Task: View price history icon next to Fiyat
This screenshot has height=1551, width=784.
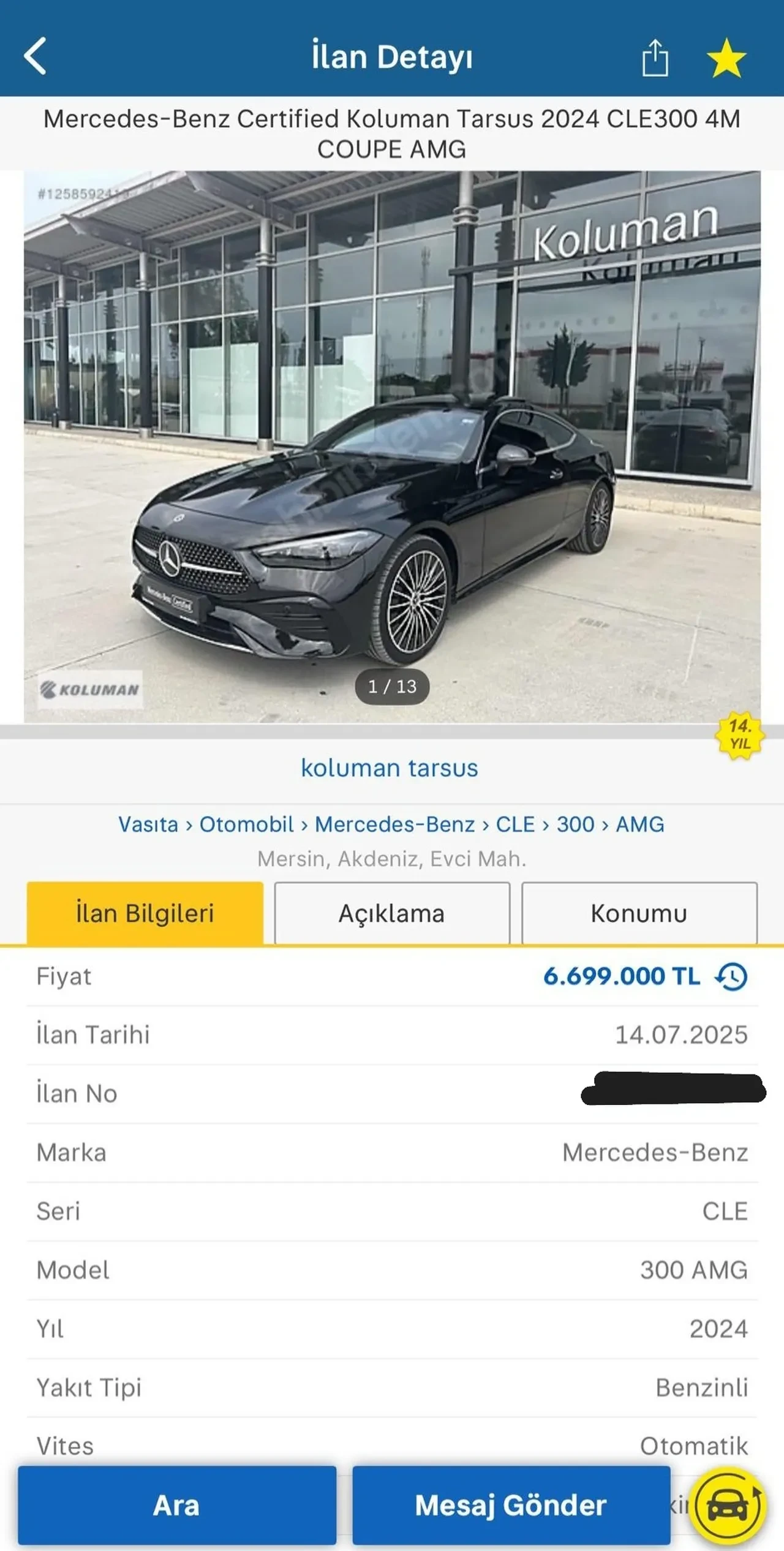Action: point(731,976)
